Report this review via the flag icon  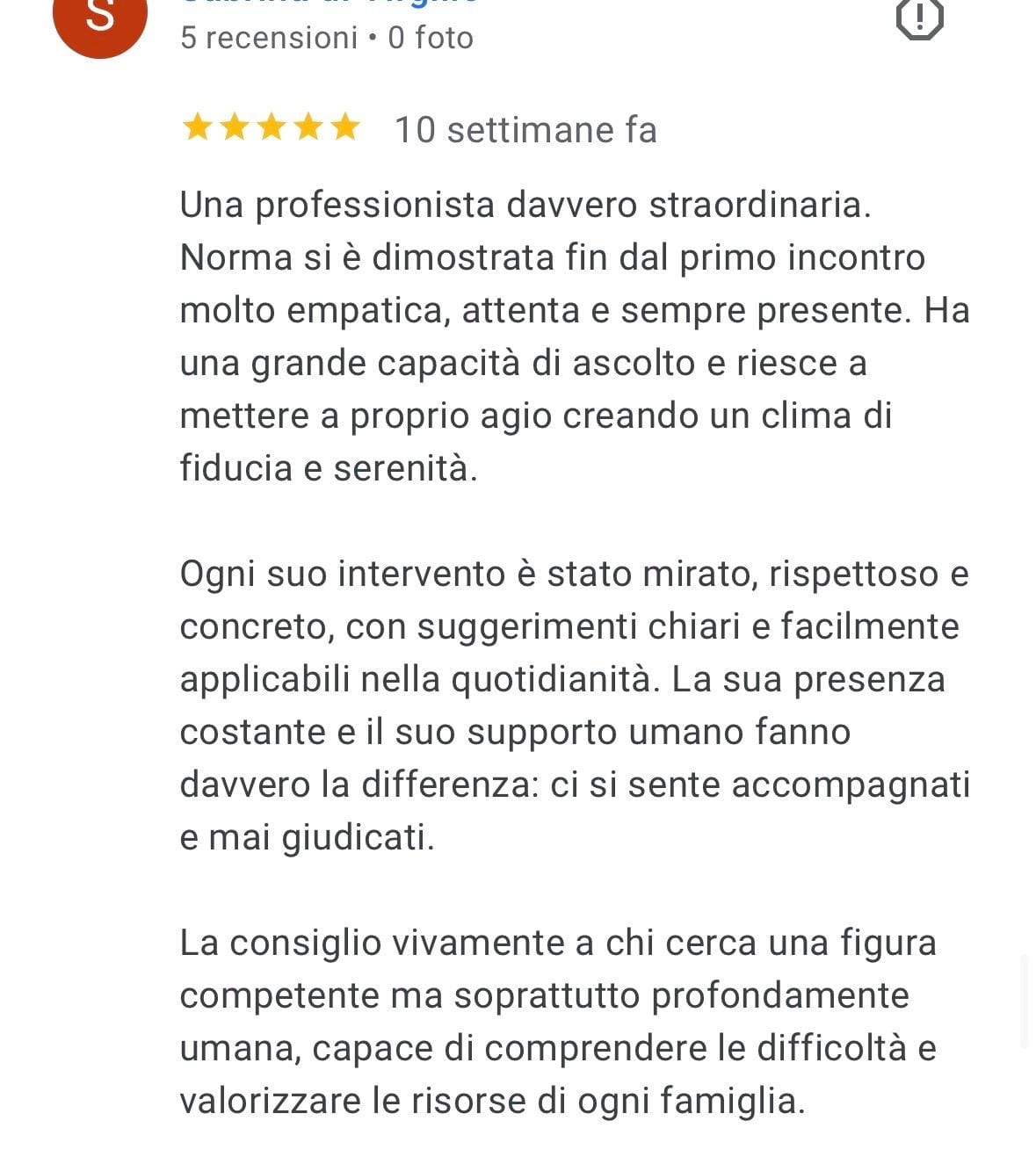[919, 18]
